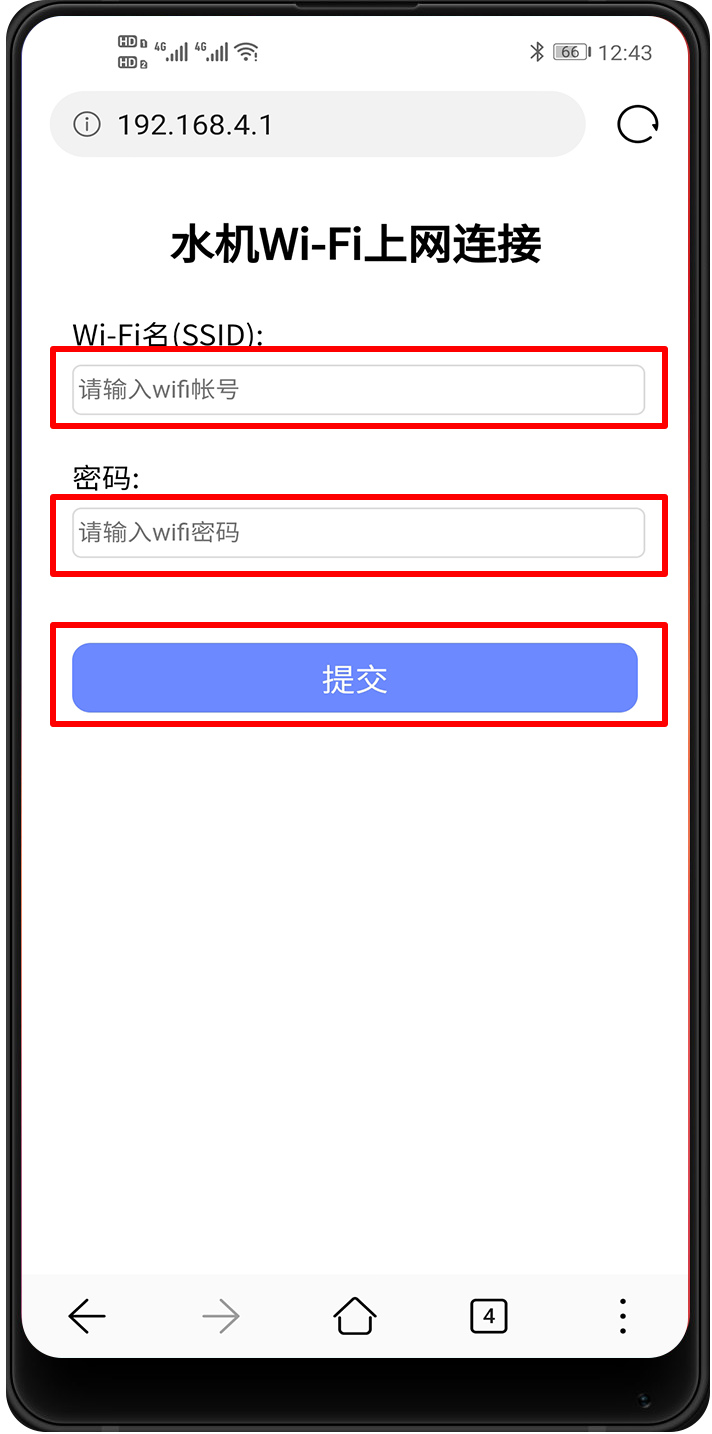
Task: Tap the Wi-Fi SSID input field
Action: point(358,390)
